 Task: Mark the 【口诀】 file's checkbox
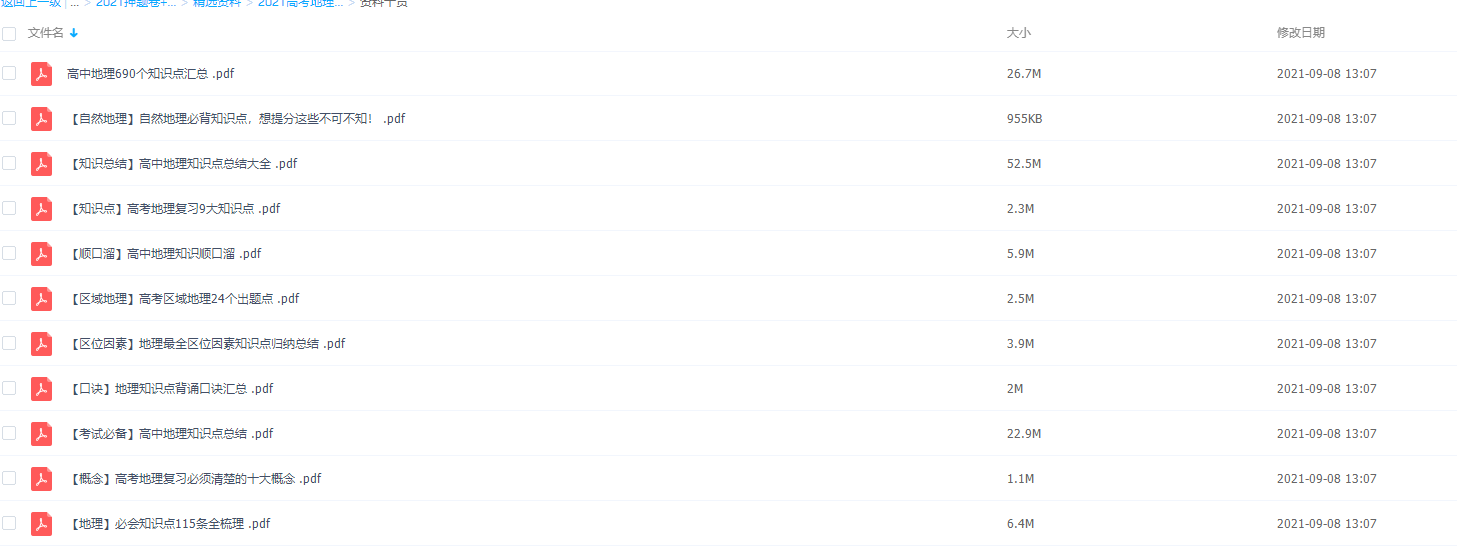click(9, 388)
